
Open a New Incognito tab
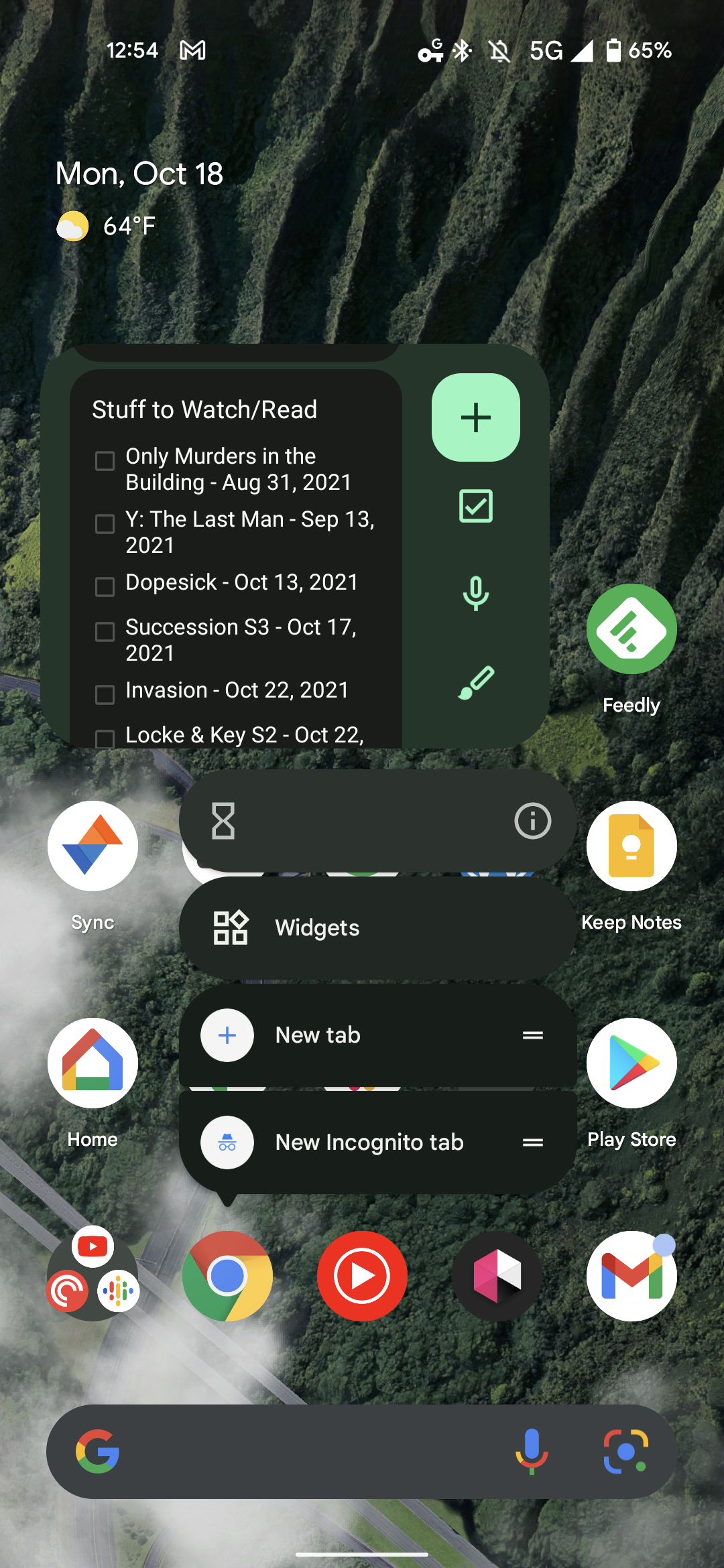369,1142
